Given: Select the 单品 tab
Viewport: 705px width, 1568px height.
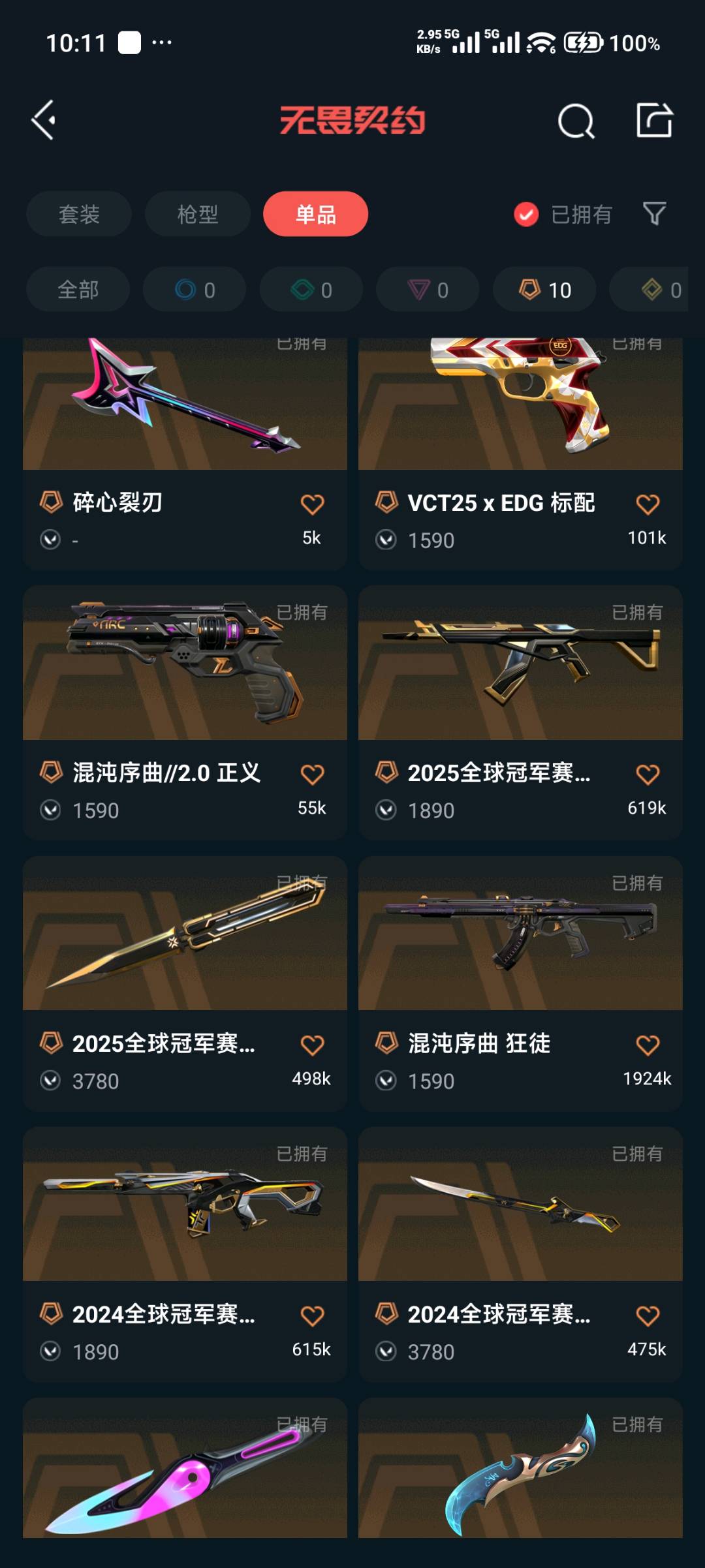Looking at the screenshot, I should point(315,214).
